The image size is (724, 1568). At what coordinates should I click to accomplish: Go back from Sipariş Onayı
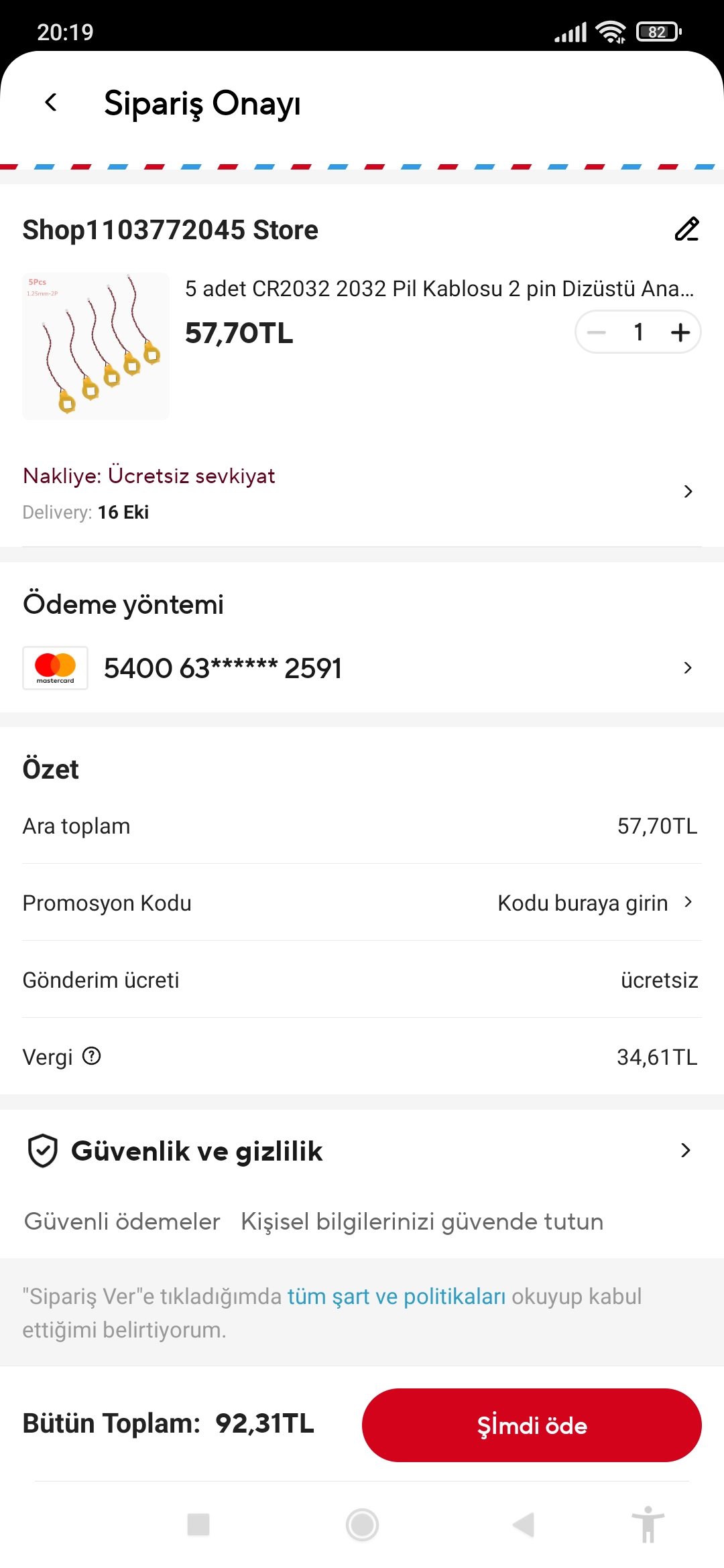coord(51,103)
